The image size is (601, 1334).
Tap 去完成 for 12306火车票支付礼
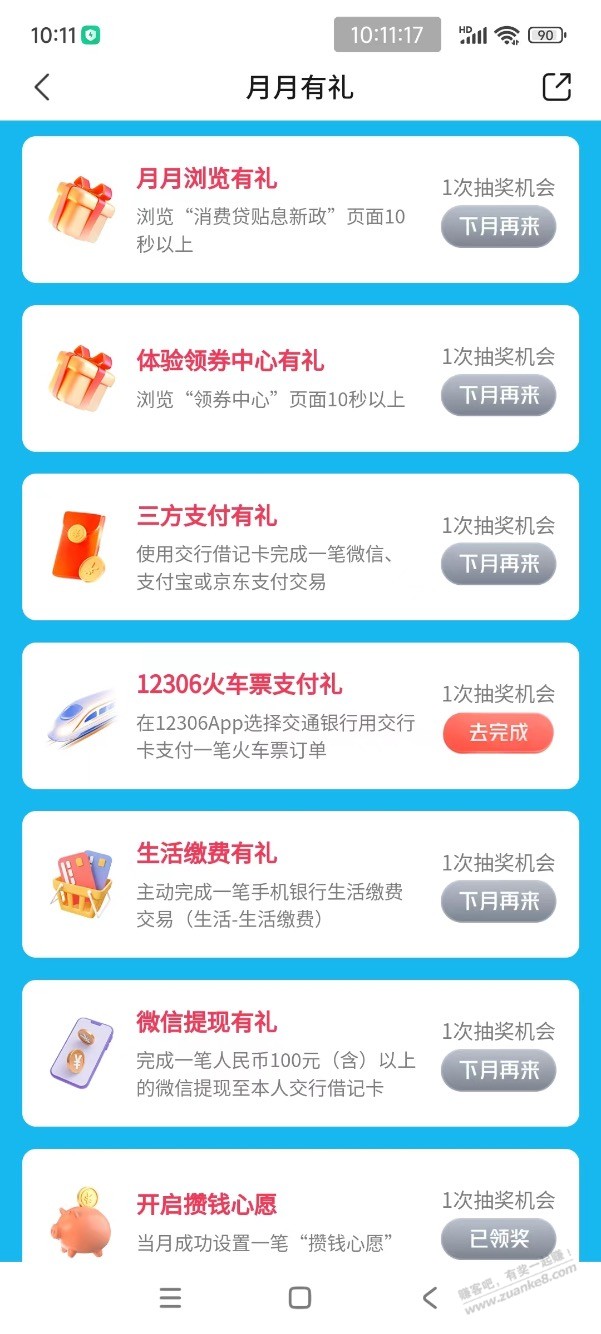tap(498, 733)
